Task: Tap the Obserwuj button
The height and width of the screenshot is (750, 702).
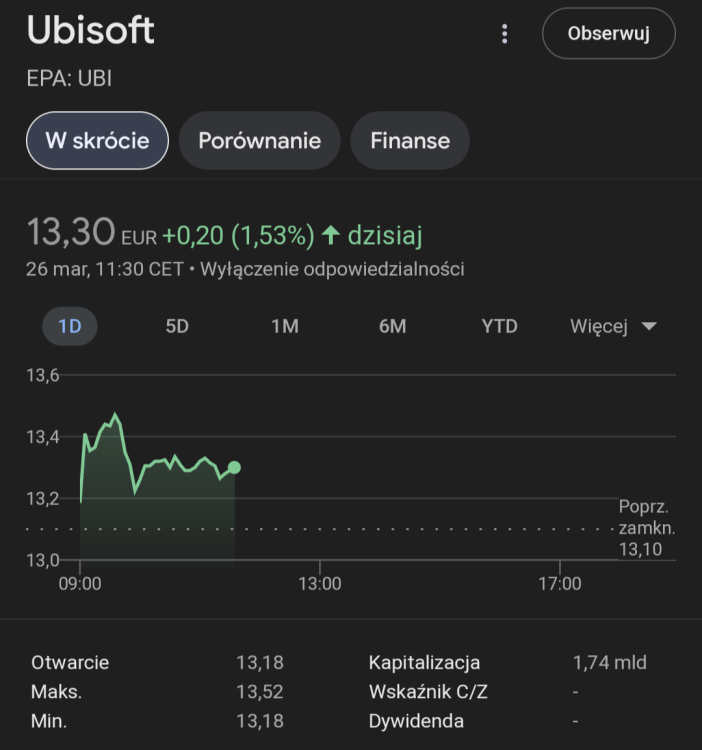Action: click(x=608, y=34)
